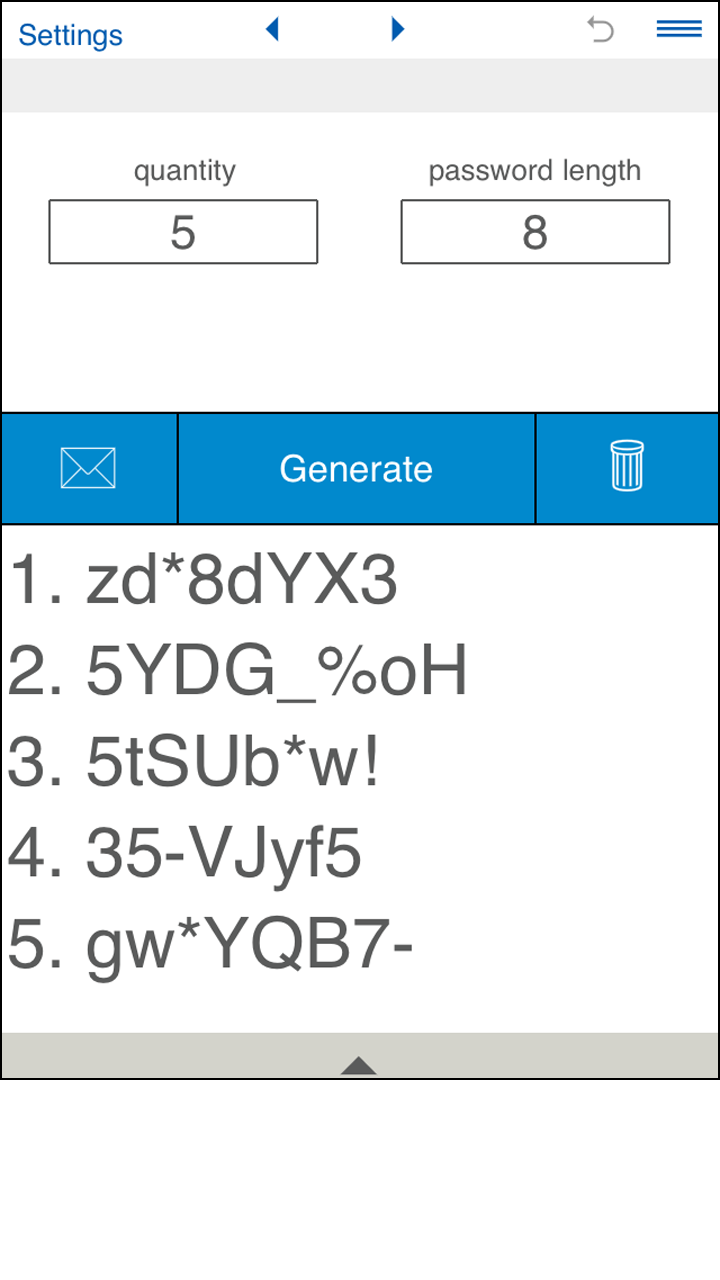This screenshot has height=1280, width=720.
Task: Click the trash can icon to clear passwords
Action: pyautogui.click(x=627, y=468)
